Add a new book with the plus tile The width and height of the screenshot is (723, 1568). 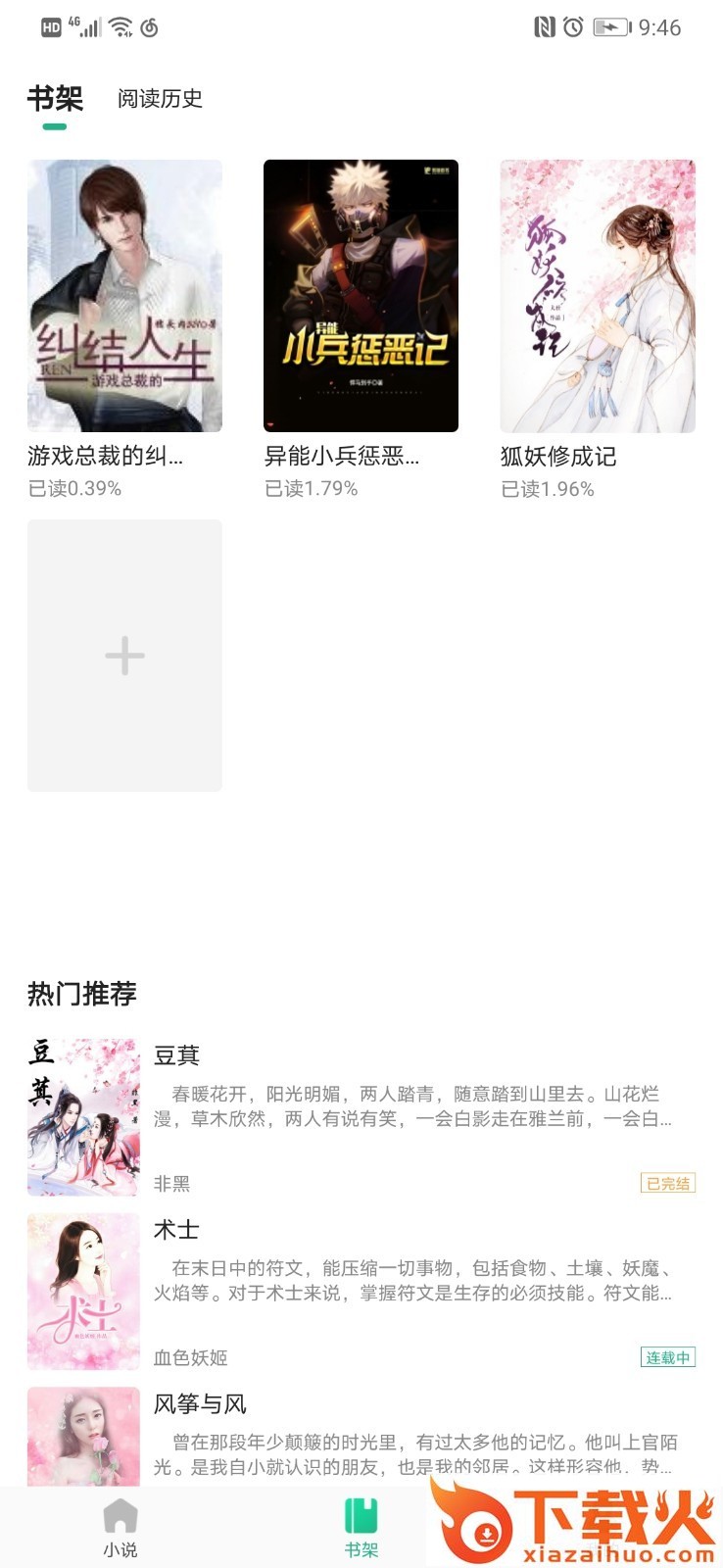pos(124,656)
